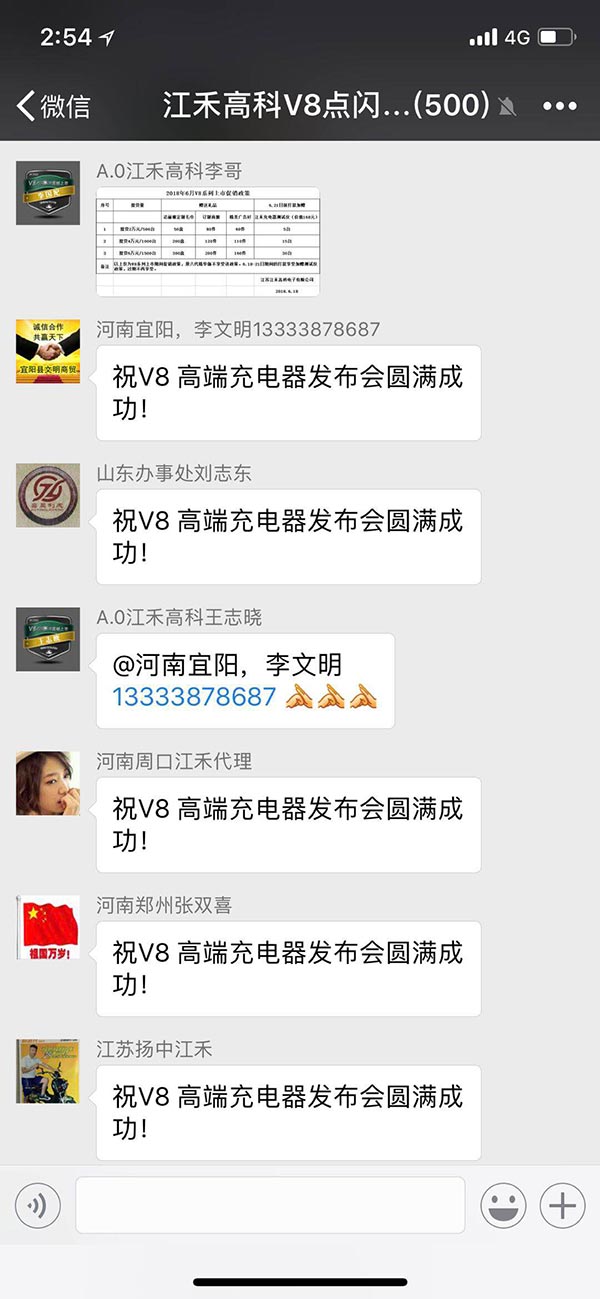The image size is (600, 1299).
Task: Open 山东办事处刘志东's avatar profile
Action: pyautogui.click(x=48, y=496)
